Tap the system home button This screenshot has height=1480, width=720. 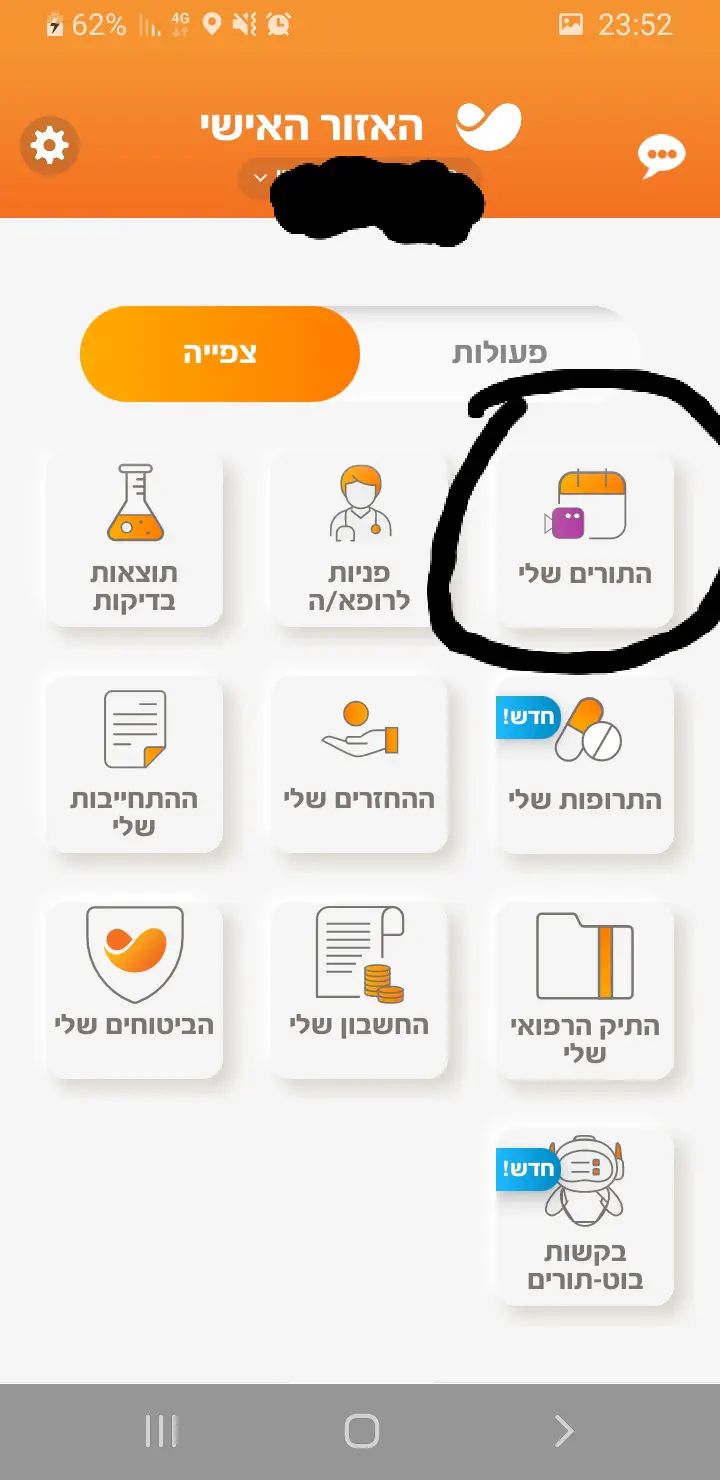tap(361, 1431)
